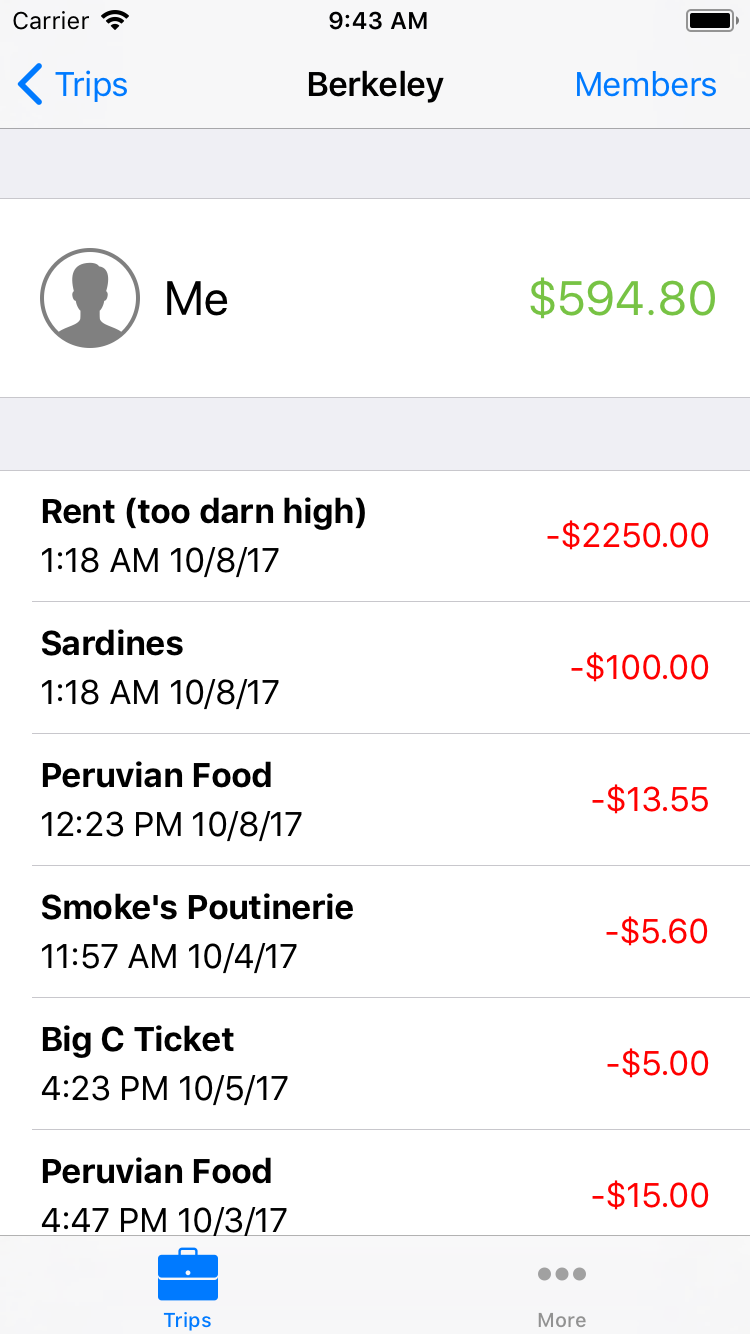Open the Rent (too darn high) expense
Viewport: 750px width, 1334px height.
375,536
